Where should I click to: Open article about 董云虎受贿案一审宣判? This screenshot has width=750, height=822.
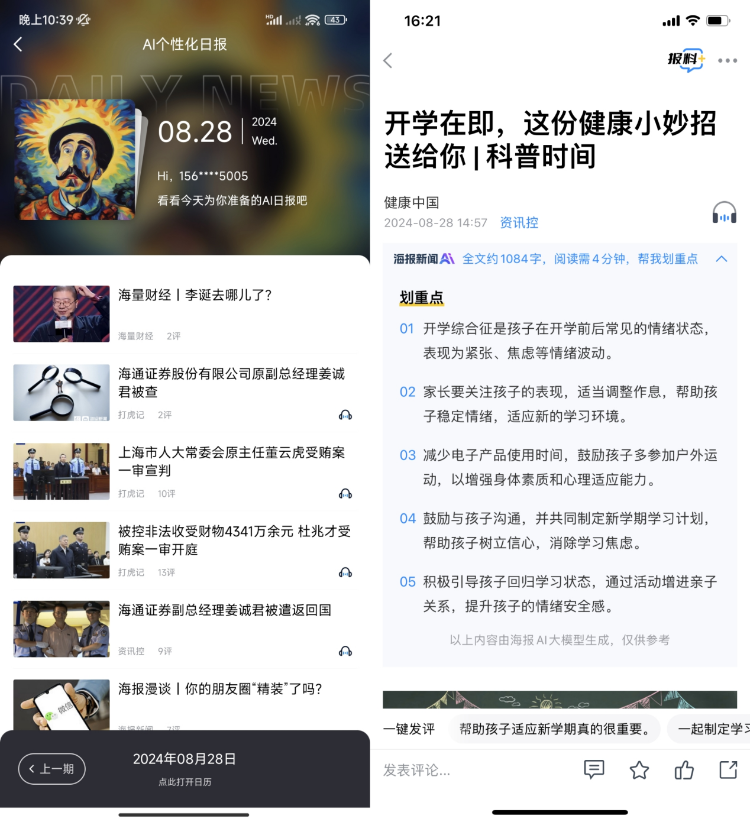pyautogui.click(x=230, y=461)
